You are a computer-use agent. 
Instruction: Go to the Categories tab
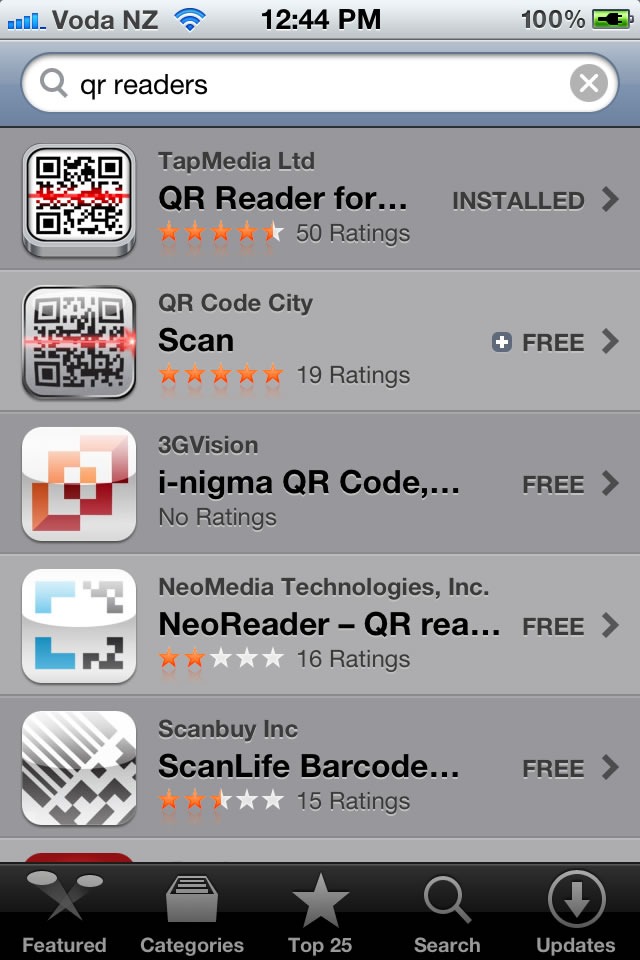(x=192, y=912)
